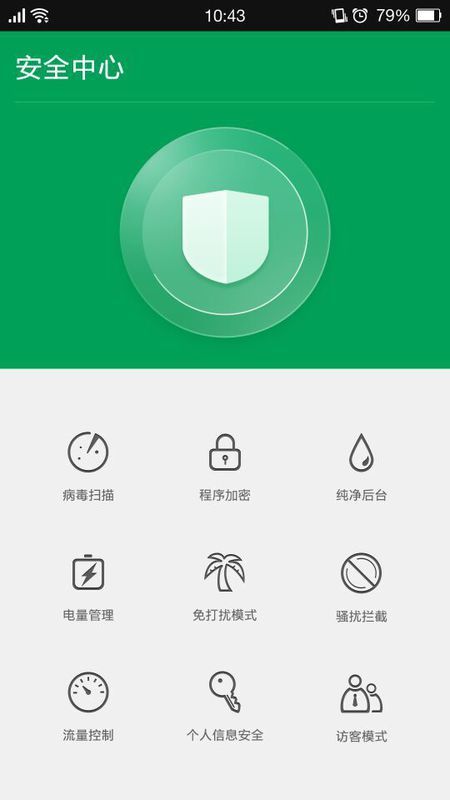Go to 流量控制 data usage control
The image size is (450, 800).
pyautogui.click(x=88, y=707)
